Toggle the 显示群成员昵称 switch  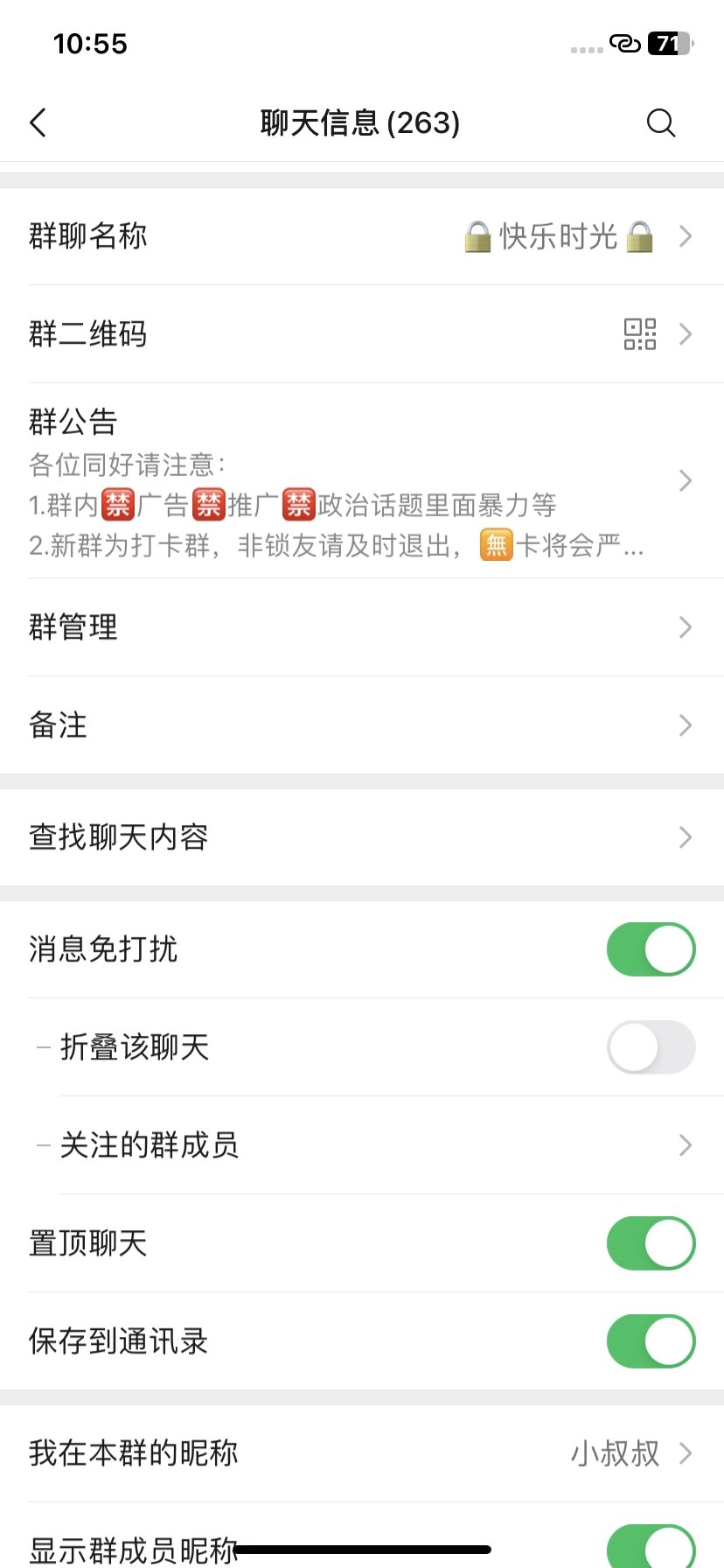[x=651, y=1547]
